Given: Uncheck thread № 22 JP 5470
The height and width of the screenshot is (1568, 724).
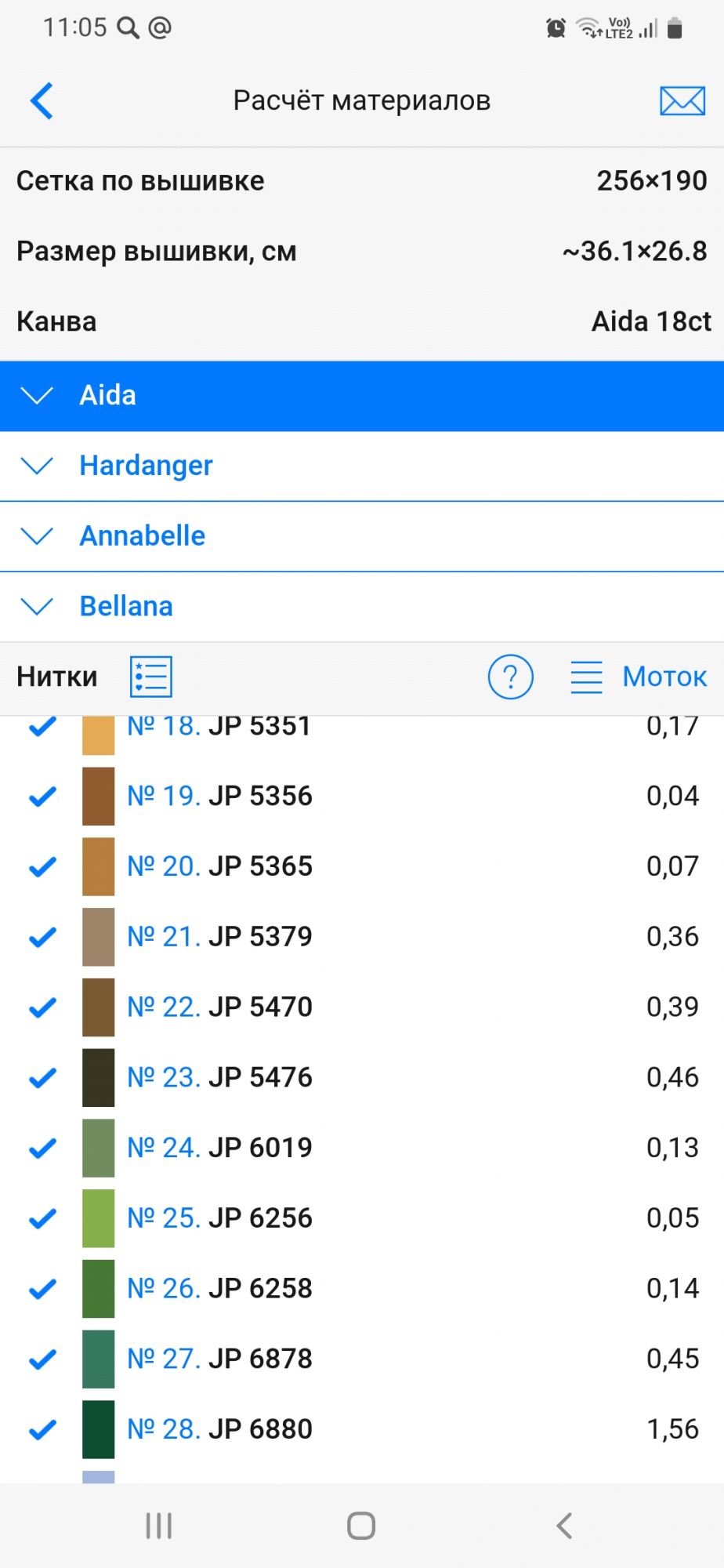Looking at the screenshot, I should pyautogui.click(x=43, y=1007).
